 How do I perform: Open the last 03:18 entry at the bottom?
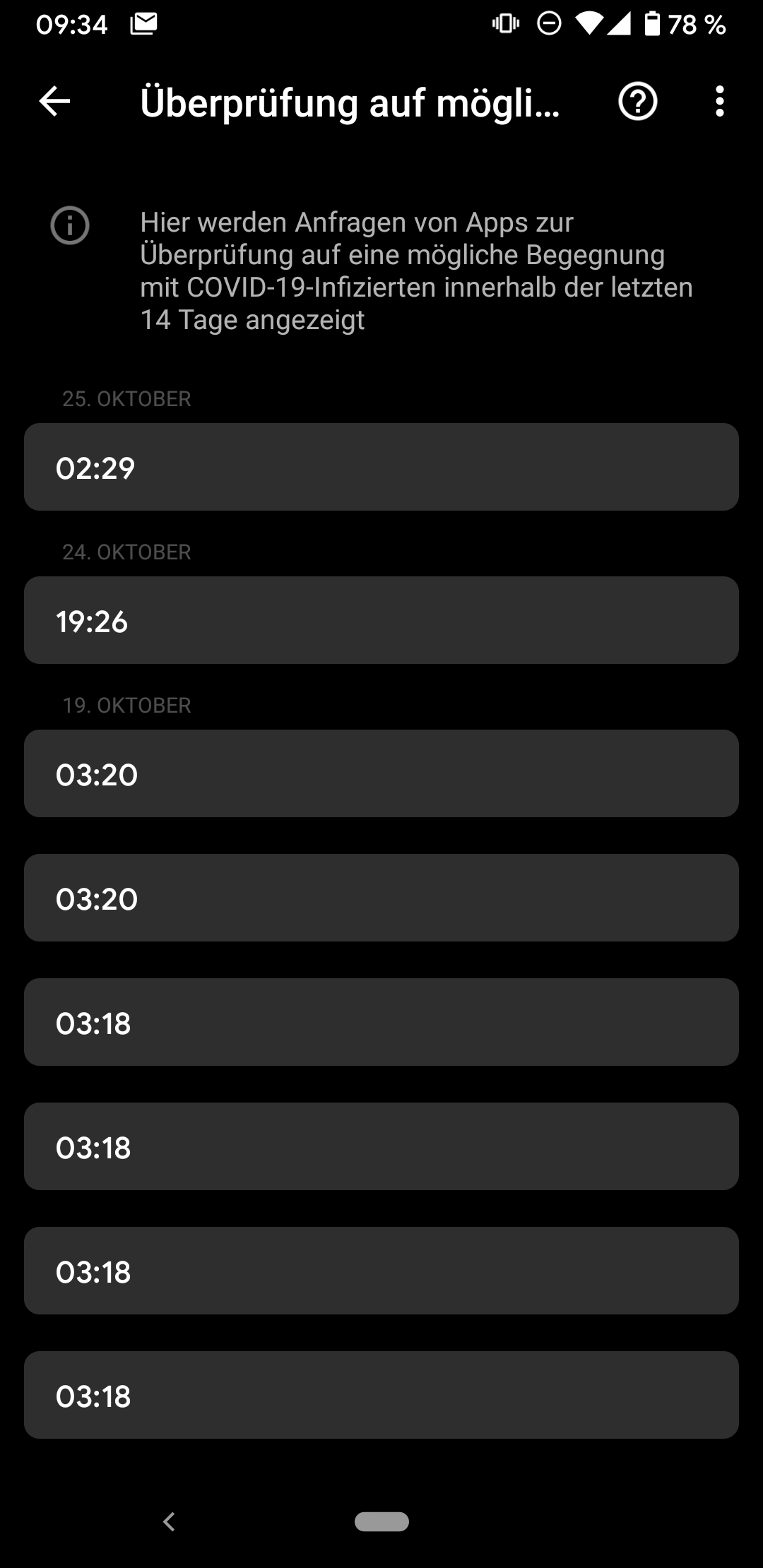(381, 1395)
